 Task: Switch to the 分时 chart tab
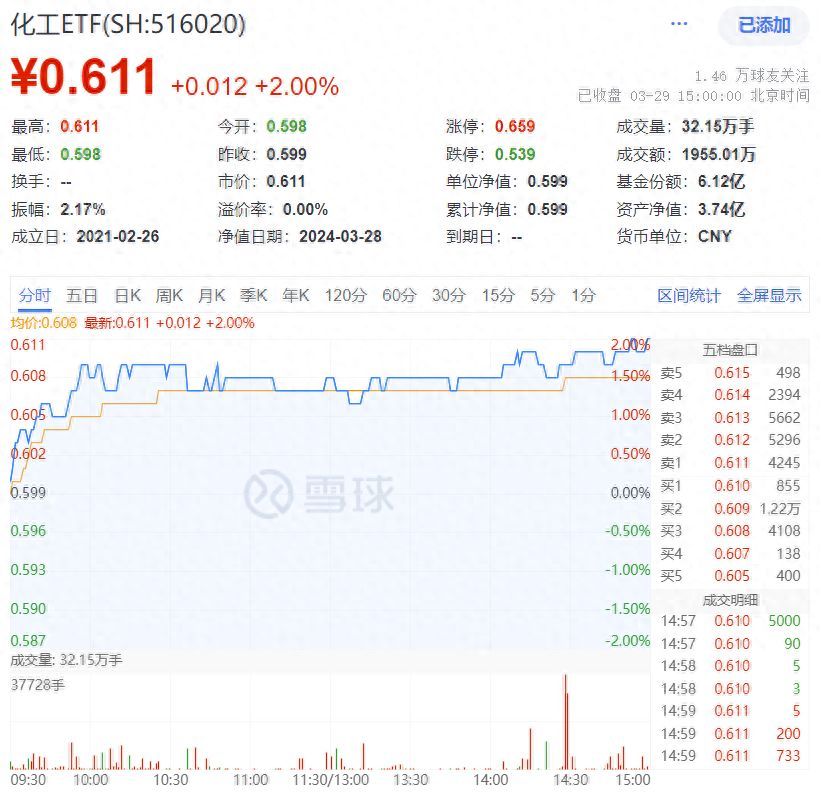coord(34,295)
